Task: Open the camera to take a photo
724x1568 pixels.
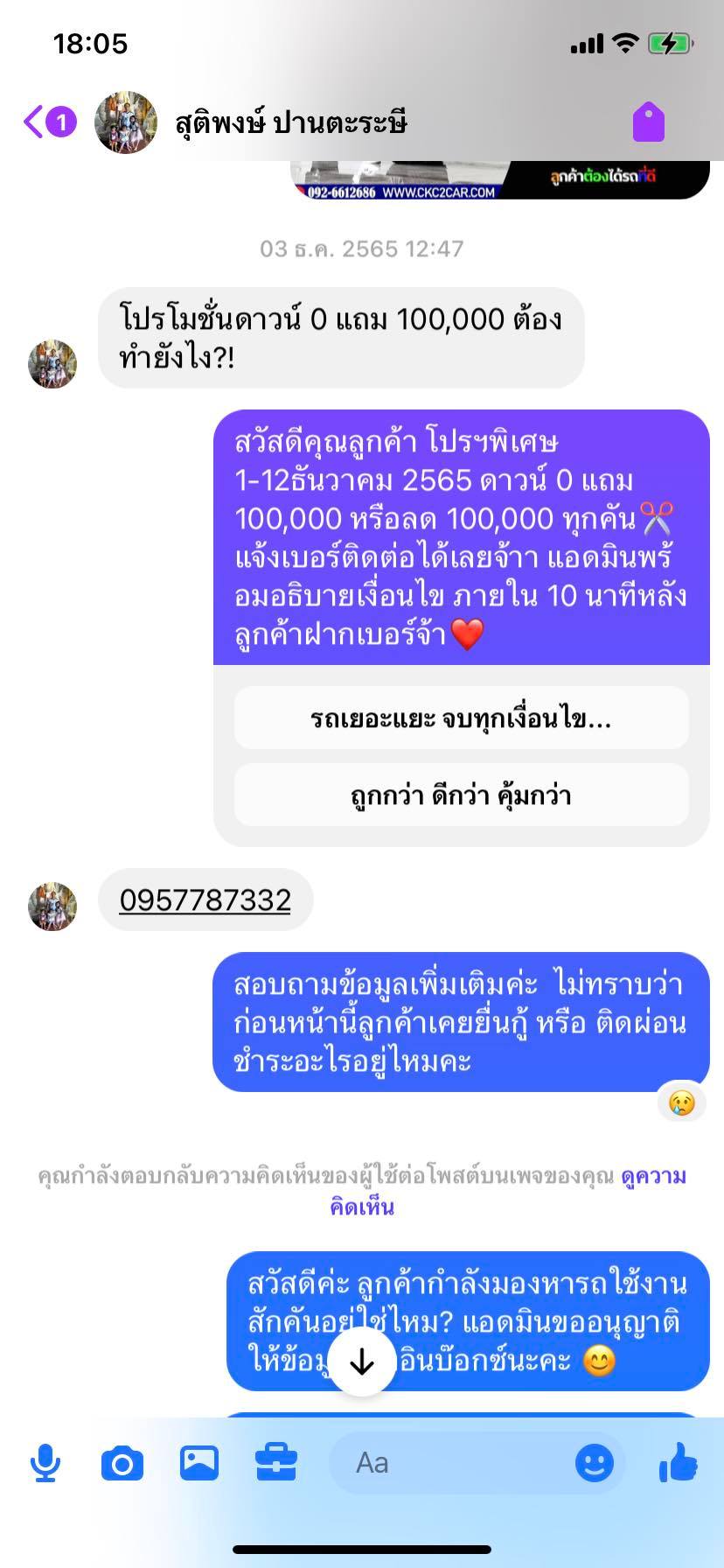Action: [122, 1464]
